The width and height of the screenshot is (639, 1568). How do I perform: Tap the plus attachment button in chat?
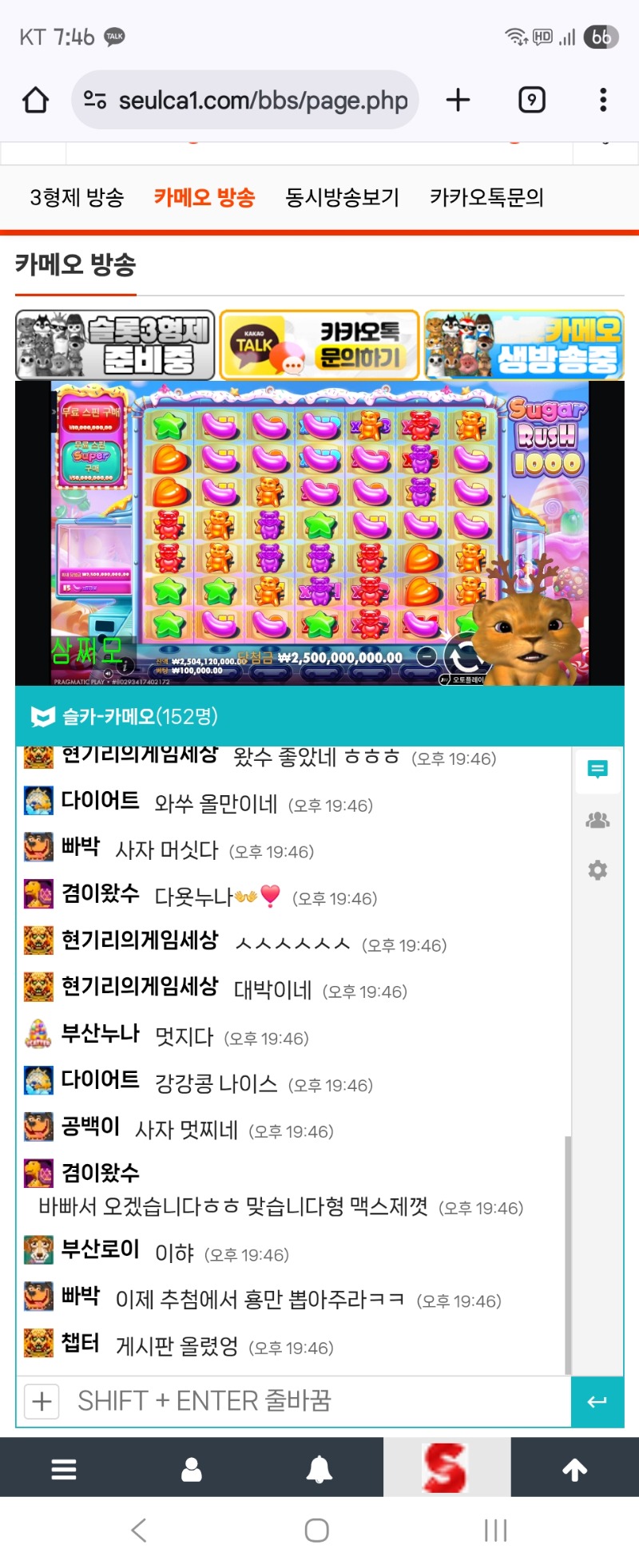point(42,1401)
